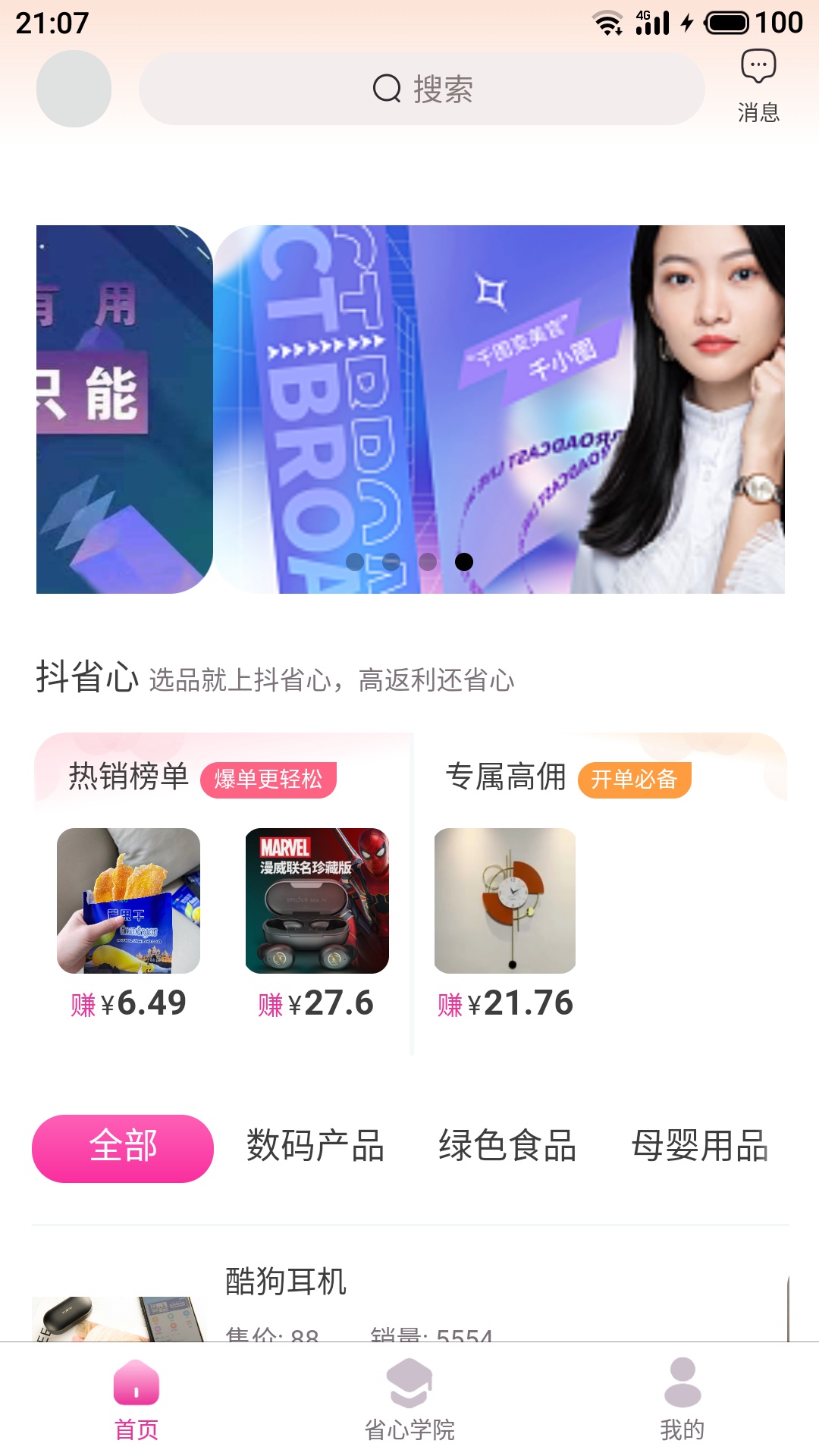Screen dimensions: 819x1456
Task: Open the wall clock product thumbnail
Action: (505, 901)
